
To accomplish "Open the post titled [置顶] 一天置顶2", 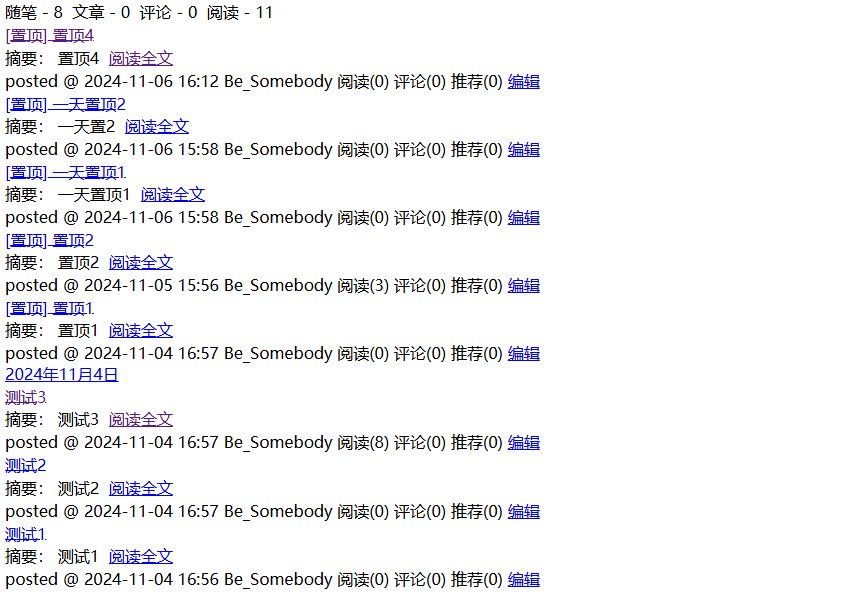I will pyautogui.click(x=65, y=104).
